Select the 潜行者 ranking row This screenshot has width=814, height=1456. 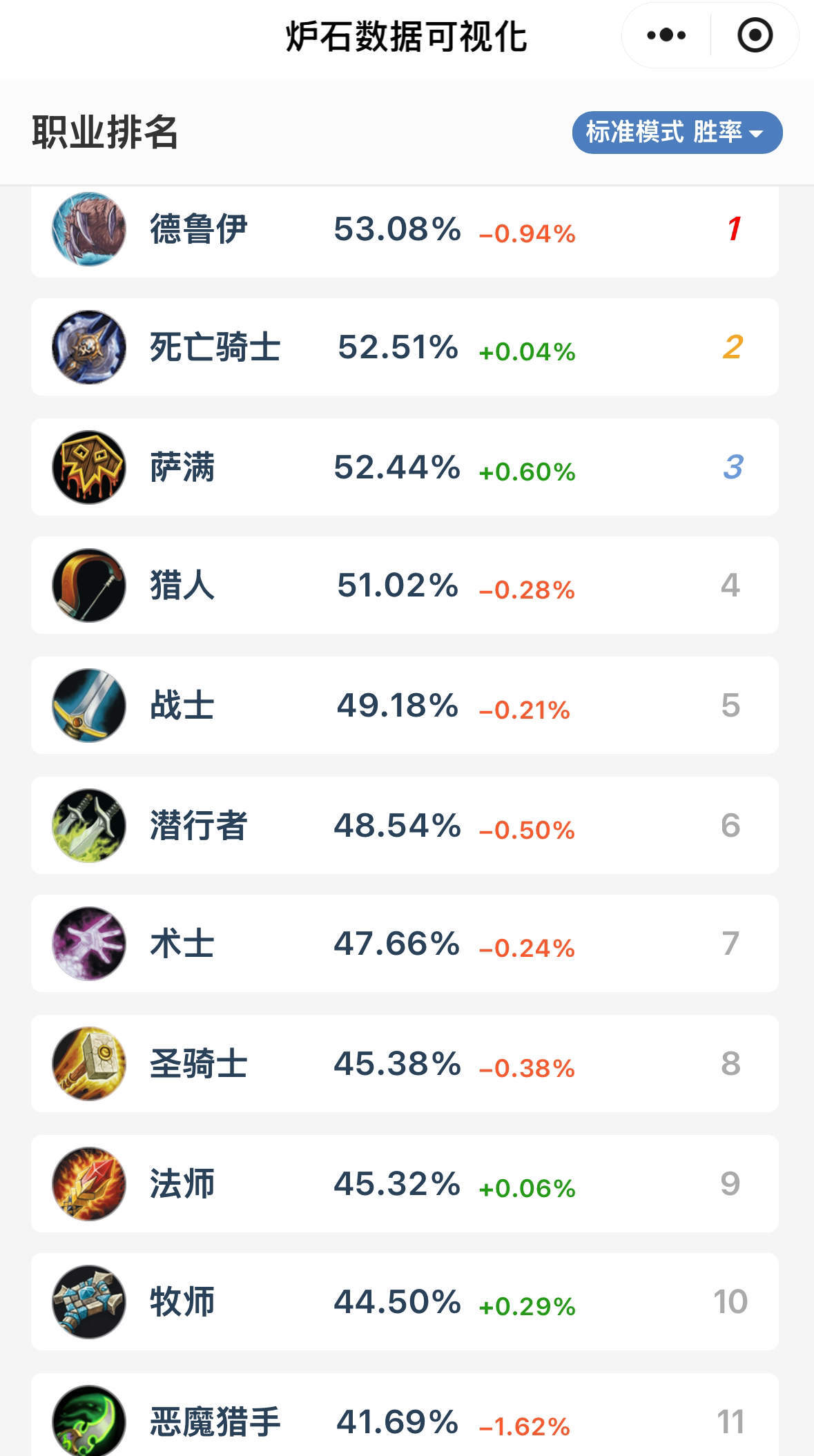click(405, 826)
